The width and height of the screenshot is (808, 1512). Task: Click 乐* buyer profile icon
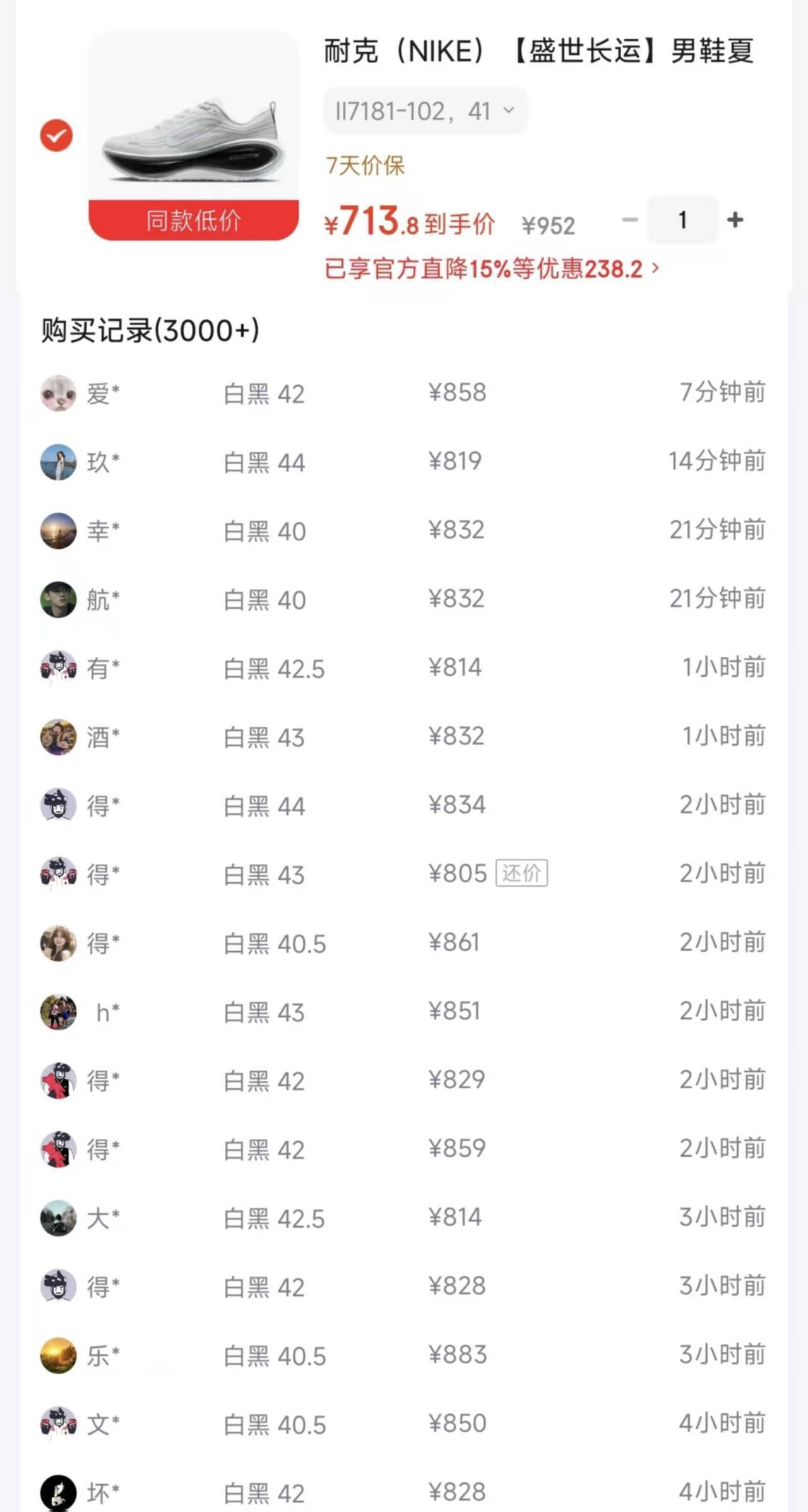pos(58,1355)
